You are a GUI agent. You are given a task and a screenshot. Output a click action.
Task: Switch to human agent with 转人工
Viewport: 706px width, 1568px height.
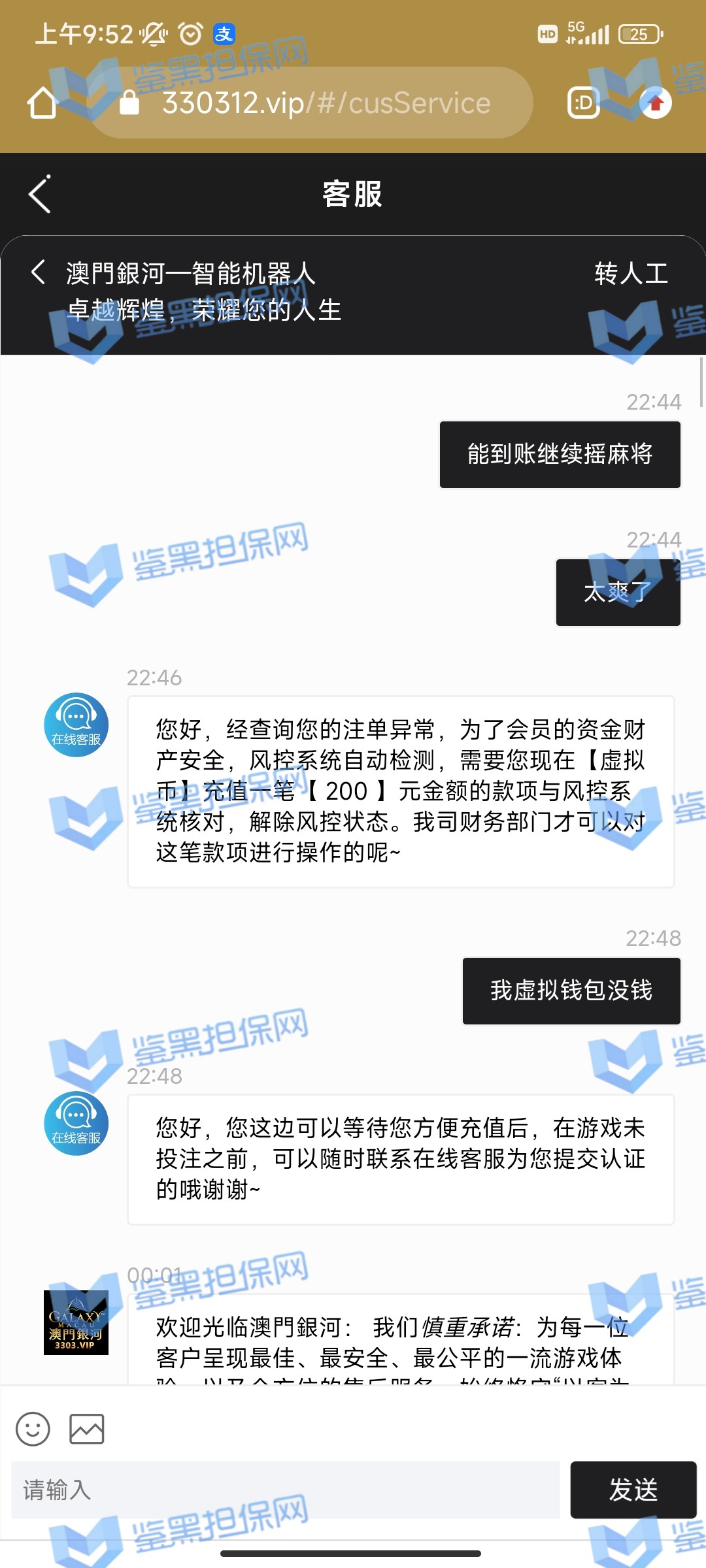click(x=631, y=274)
